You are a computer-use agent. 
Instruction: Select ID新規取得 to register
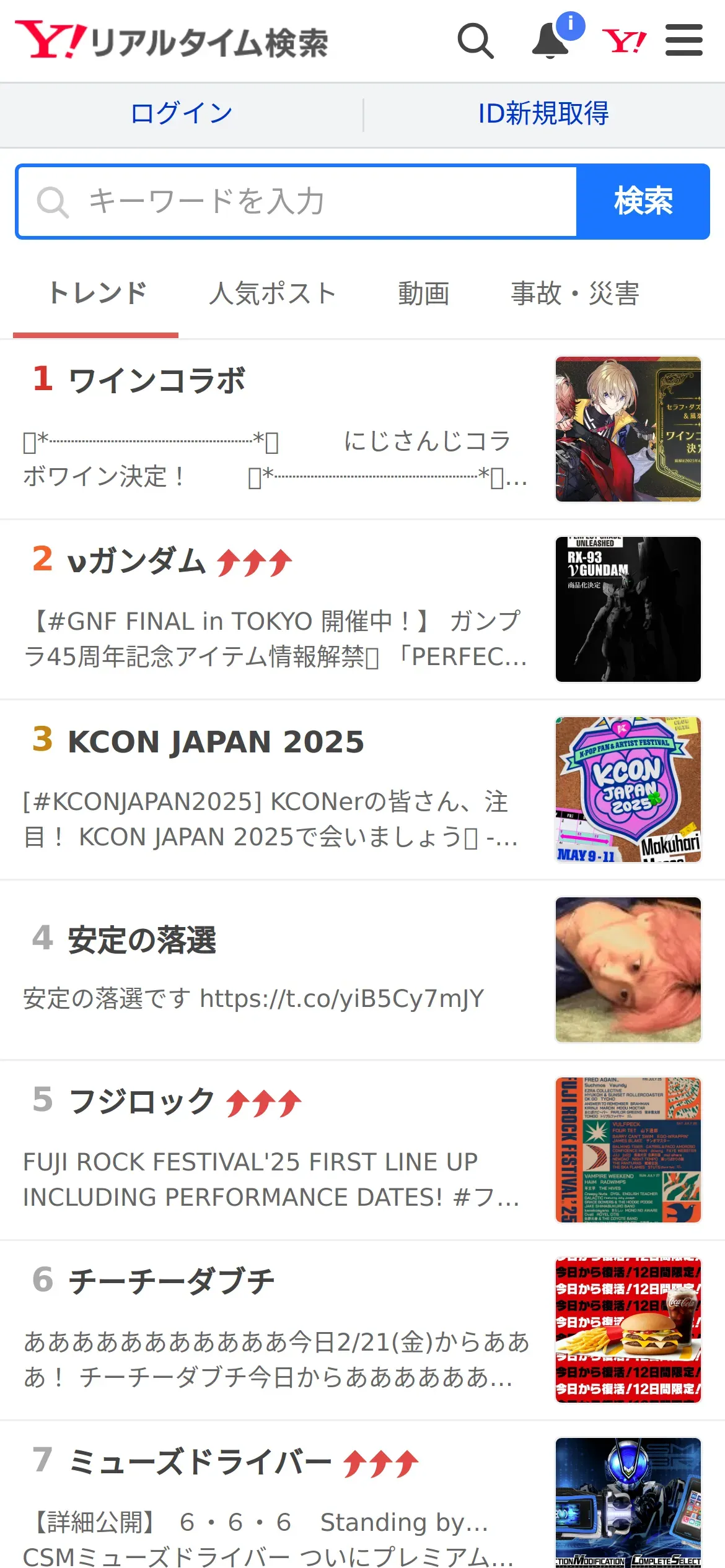click(x=543, y=114)
